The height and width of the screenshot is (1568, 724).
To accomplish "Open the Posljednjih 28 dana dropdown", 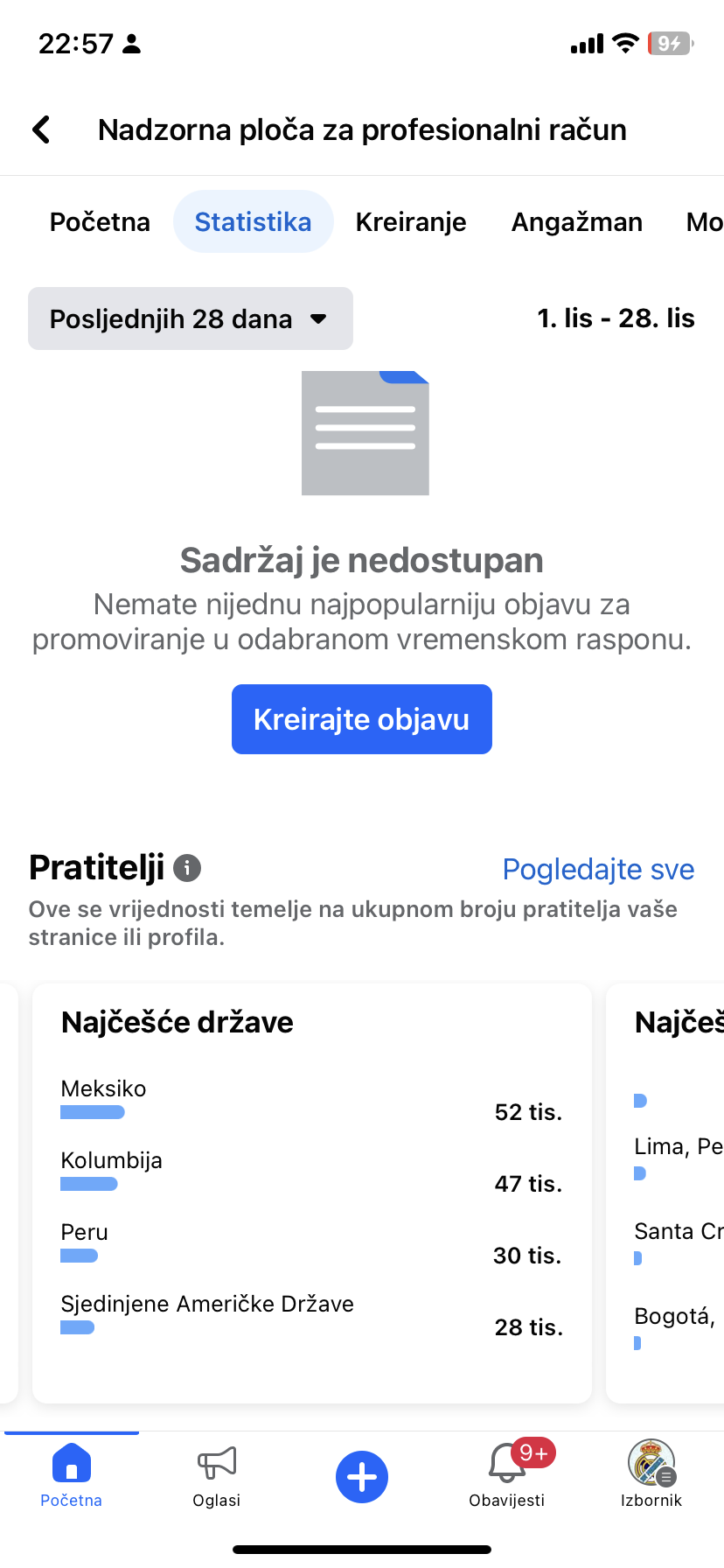I will coord(191,318).
